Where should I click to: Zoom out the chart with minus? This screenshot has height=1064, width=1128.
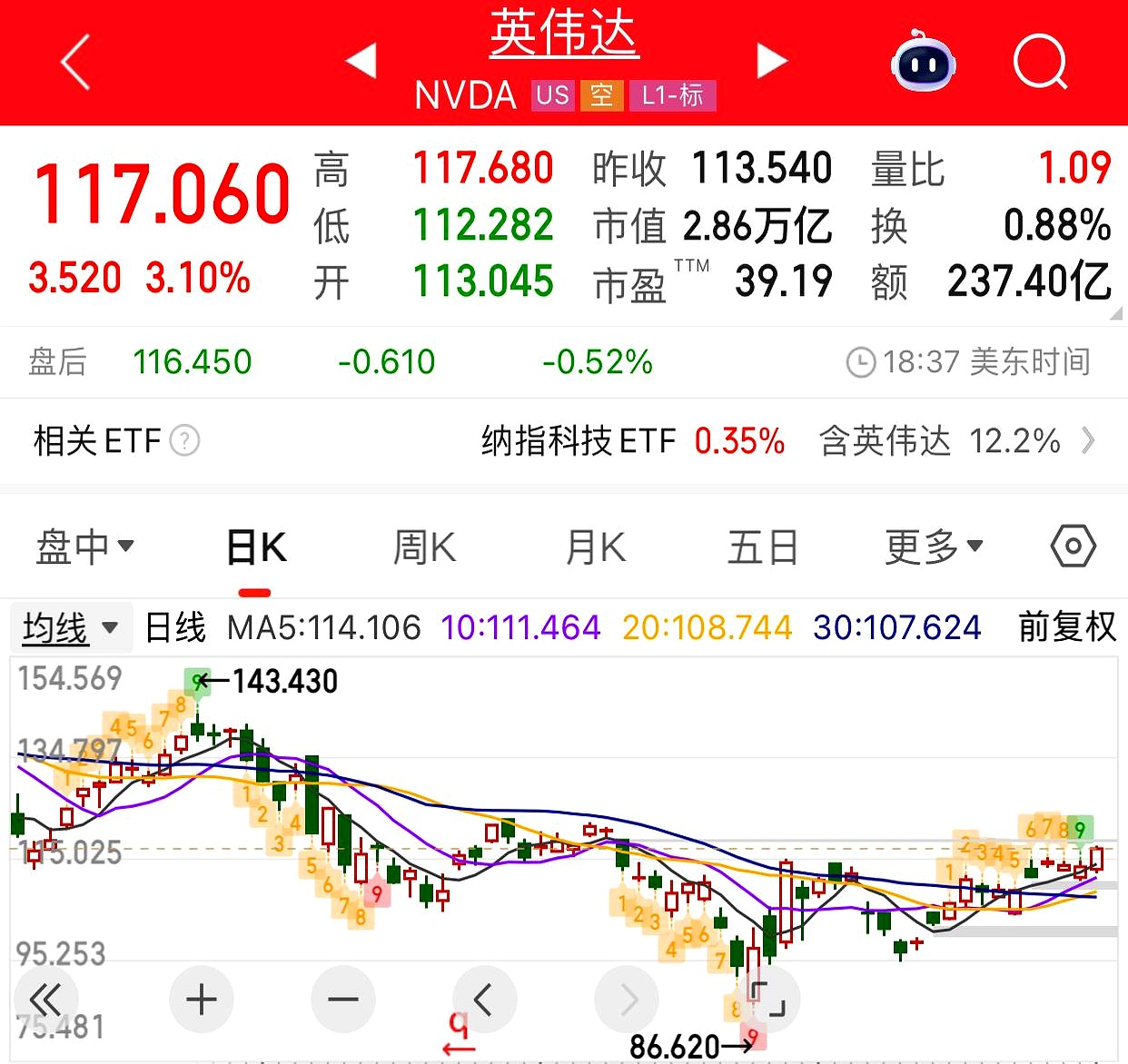[342, 1000]
